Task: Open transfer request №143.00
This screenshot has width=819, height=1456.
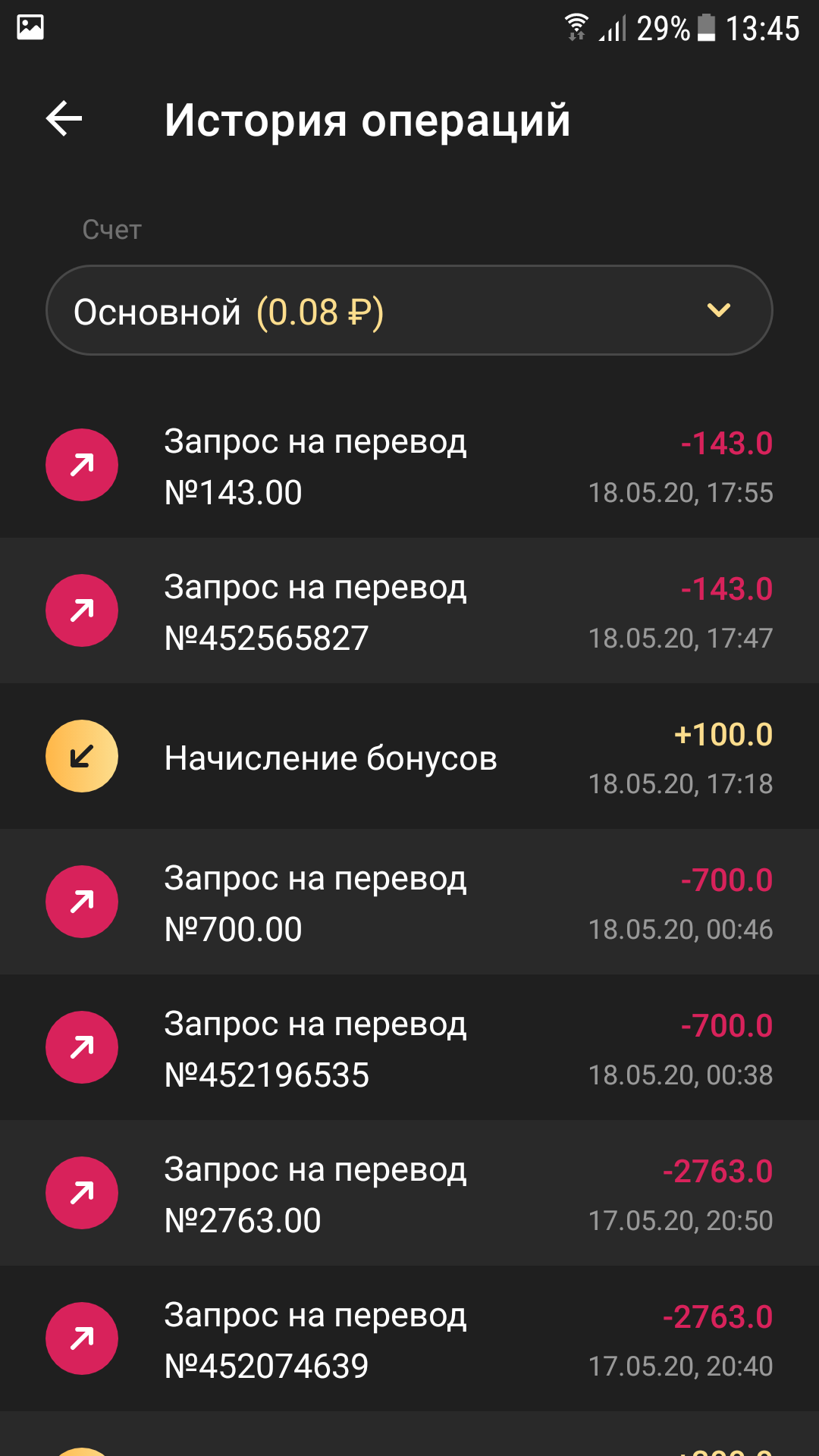Action: pos(409,466)
